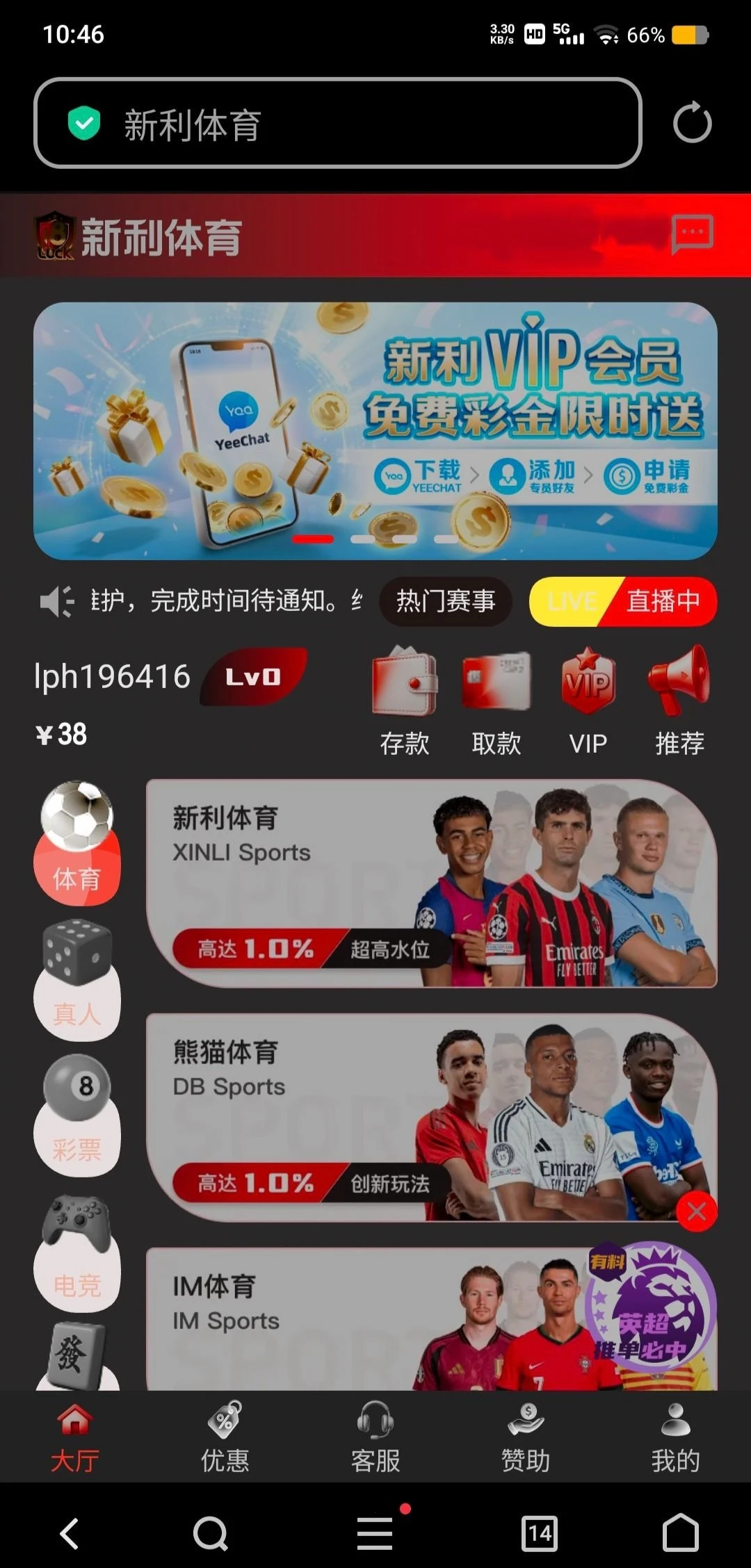The height and width of the screenshot is (1568, 751).
Task: Open the LIVE 直播中 button
Action: [623, 601]
